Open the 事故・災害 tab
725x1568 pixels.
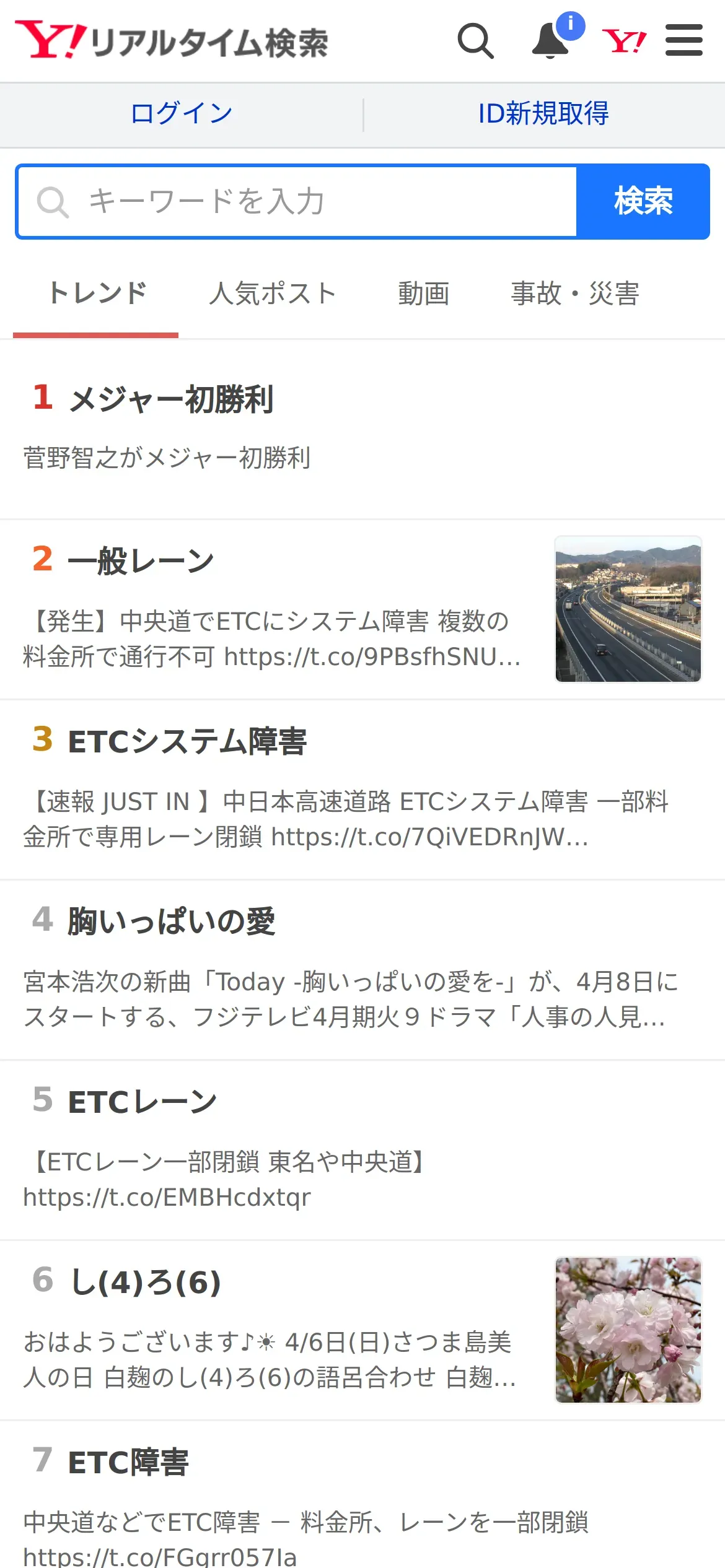(x=574, y=294)
